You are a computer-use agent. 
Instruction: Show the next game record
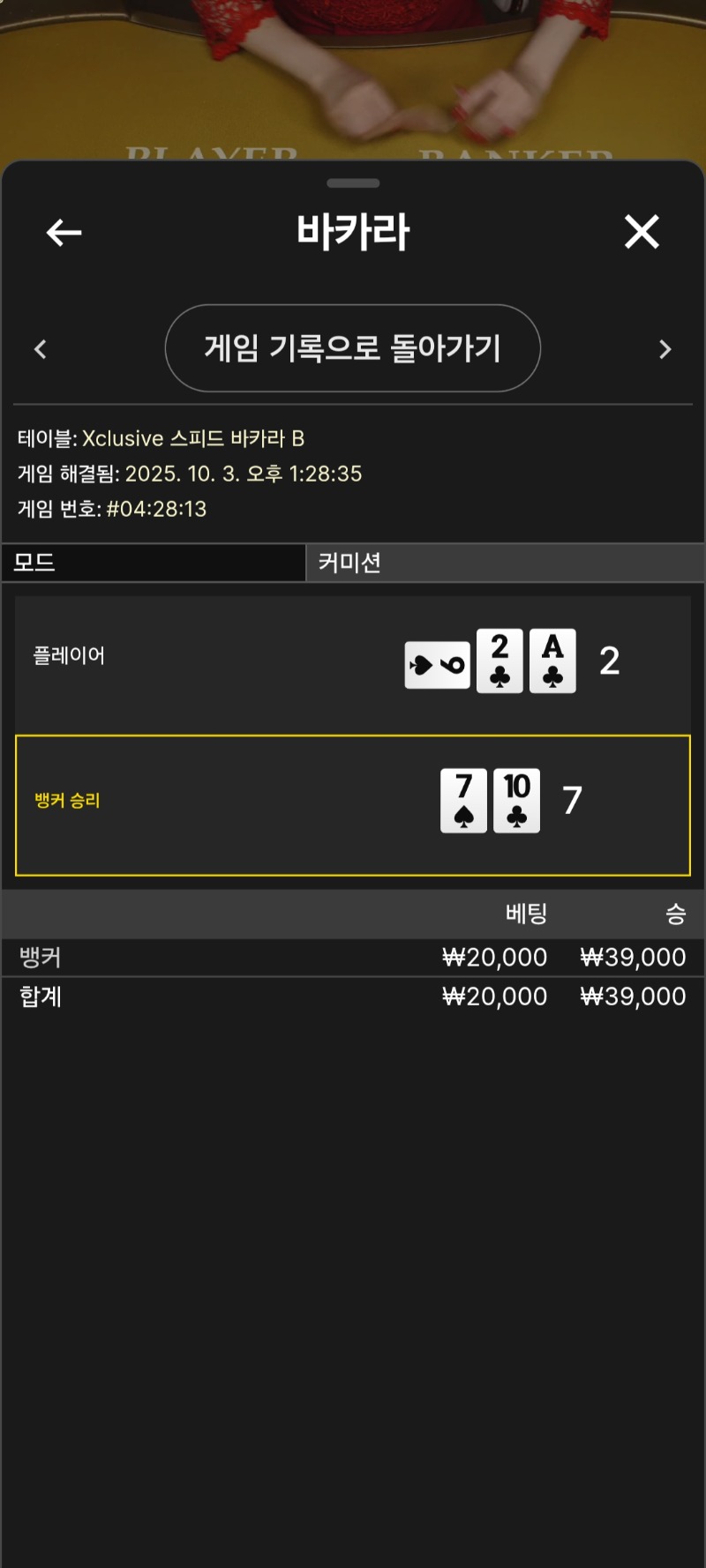click(x=665, y=349)
